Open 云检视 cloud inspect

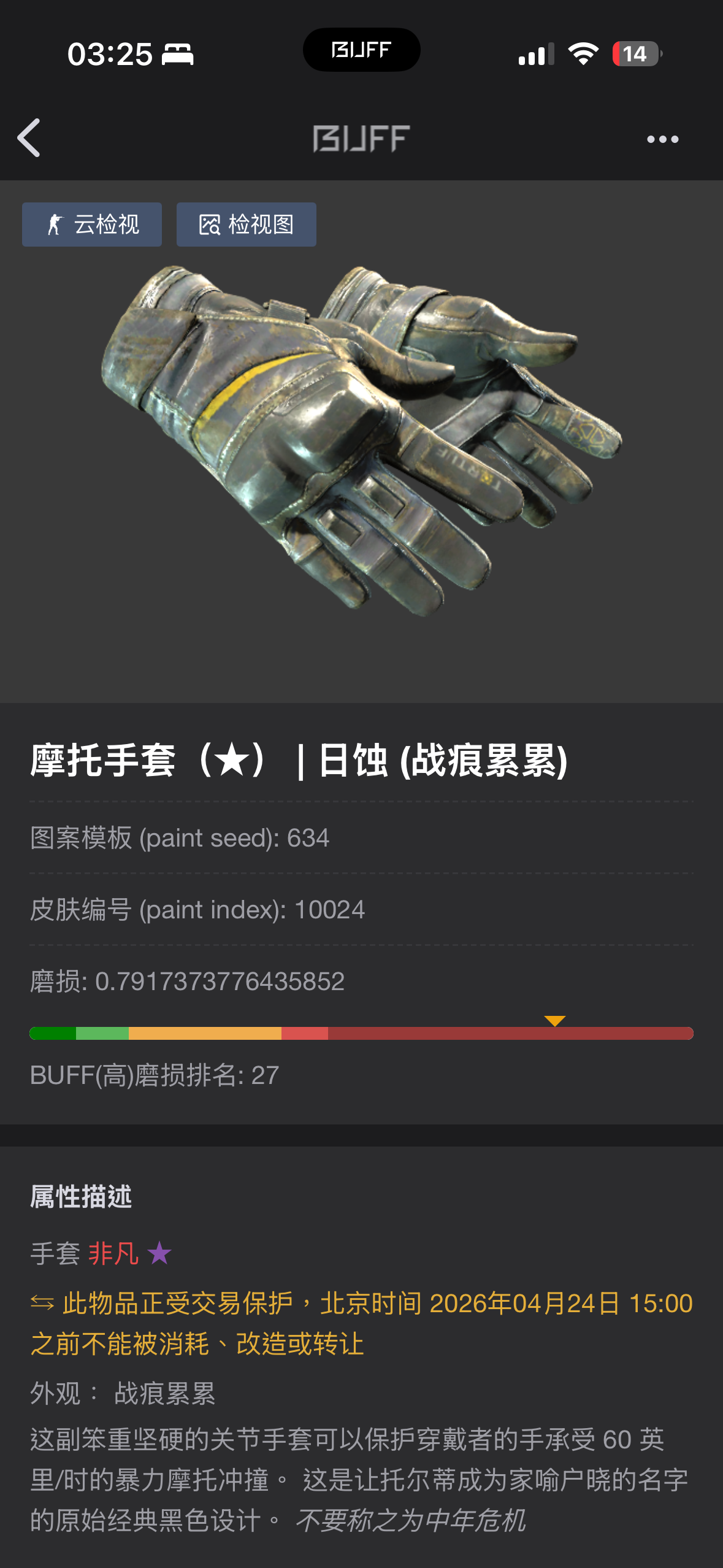(92, 225)
